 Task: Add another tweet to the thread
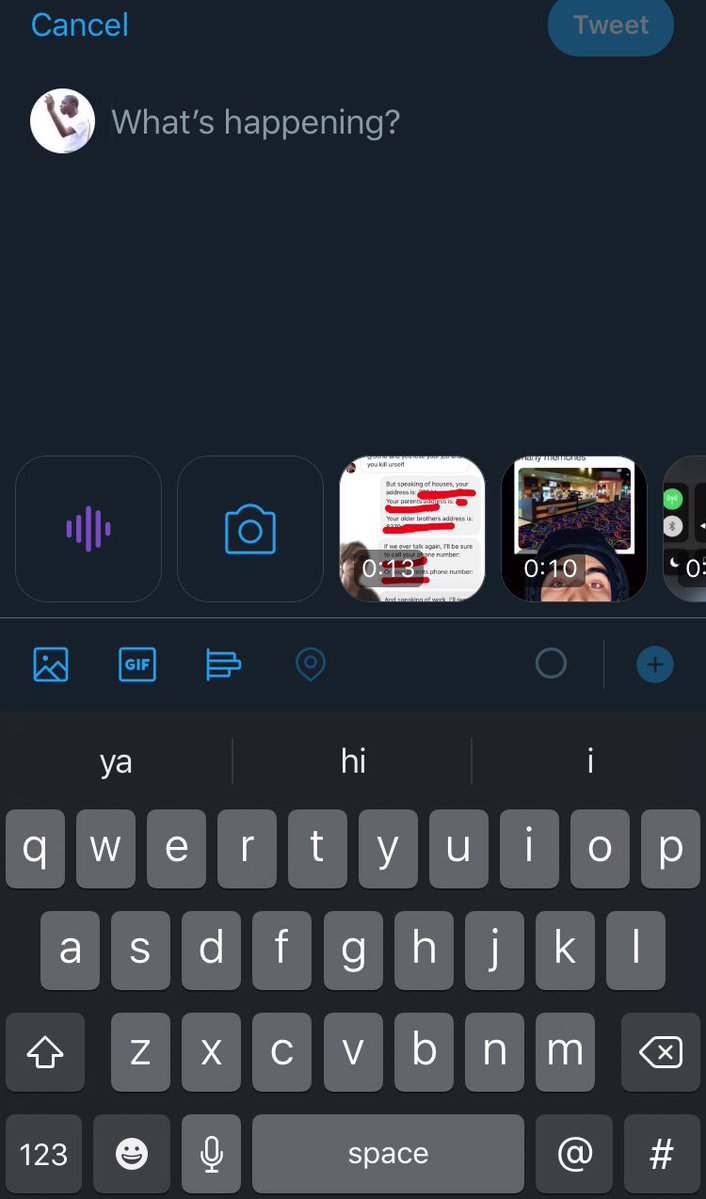tap(655, 664)
